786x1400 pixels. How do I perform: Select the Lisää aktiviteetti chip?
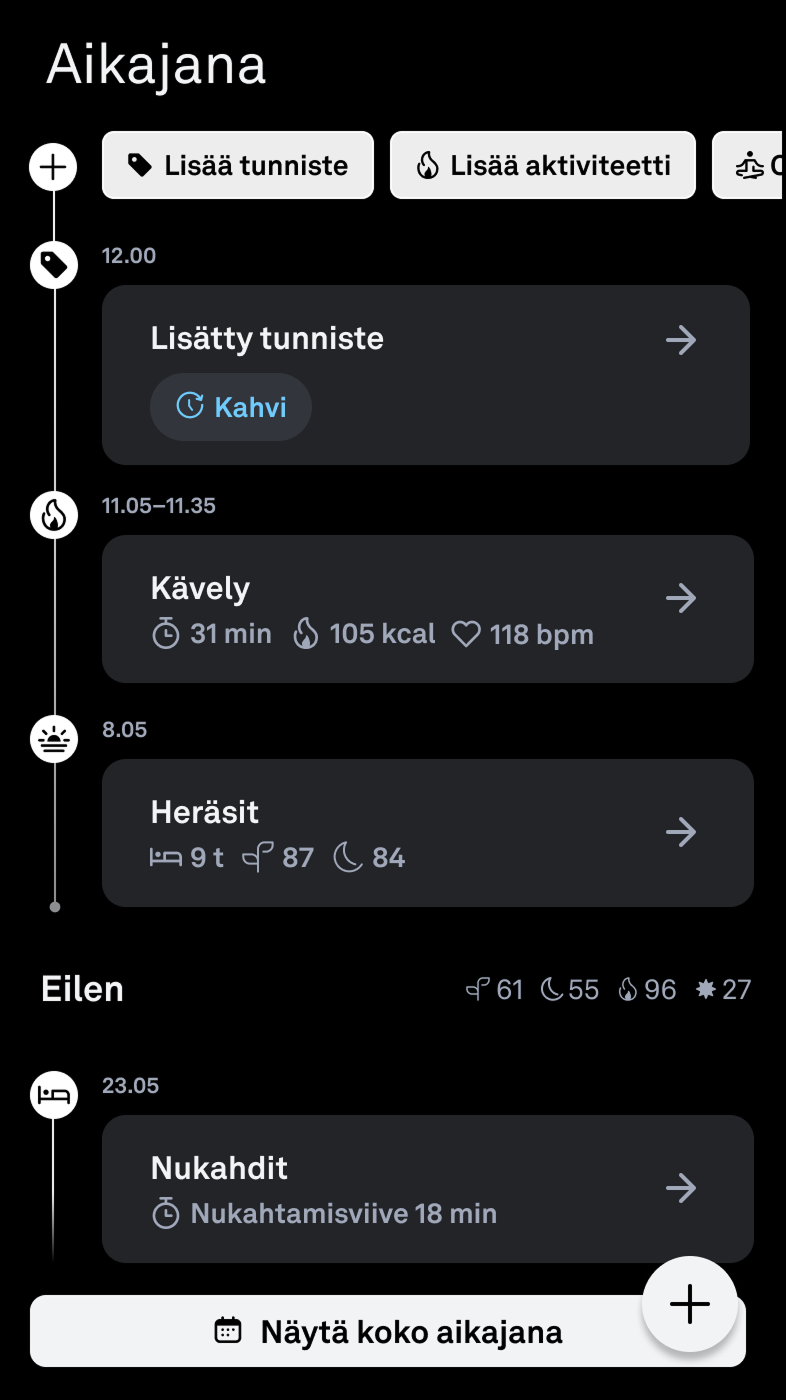[x=543, y=165]
